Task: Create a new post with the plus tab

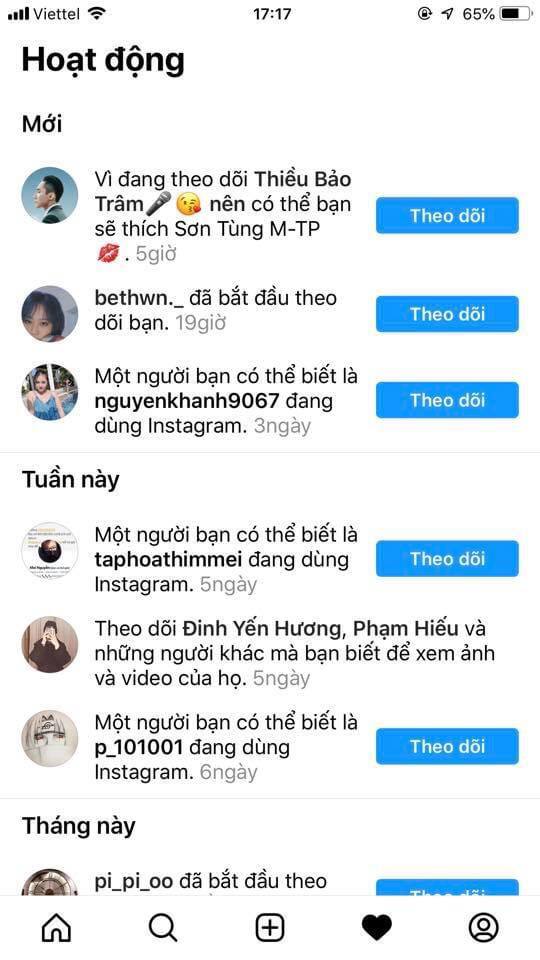Action: pos(270,928)
